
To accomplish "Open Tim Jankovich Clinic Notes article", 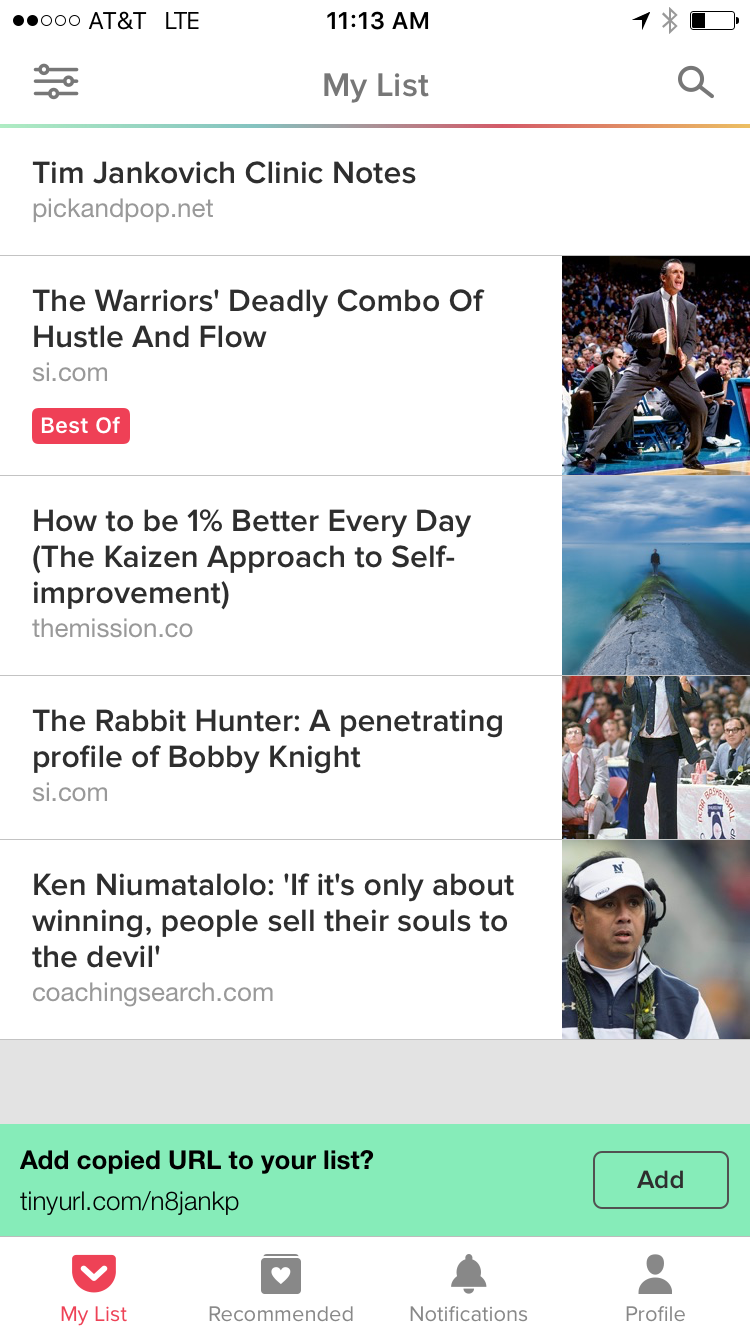I will pos(224,173).
